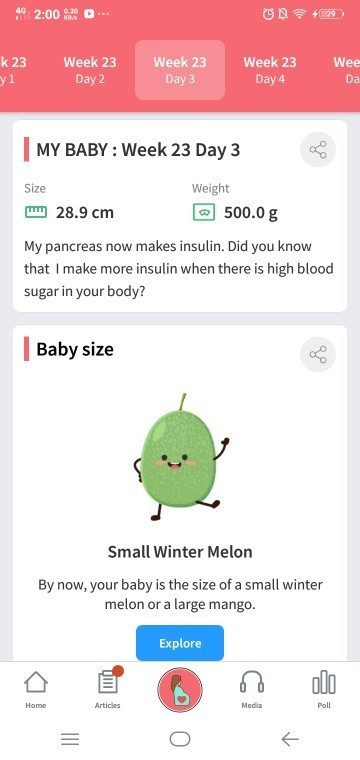Select the Week 23 Day 4 tab
The height and width of the screenshot is (760, 360).
[270, 70]
